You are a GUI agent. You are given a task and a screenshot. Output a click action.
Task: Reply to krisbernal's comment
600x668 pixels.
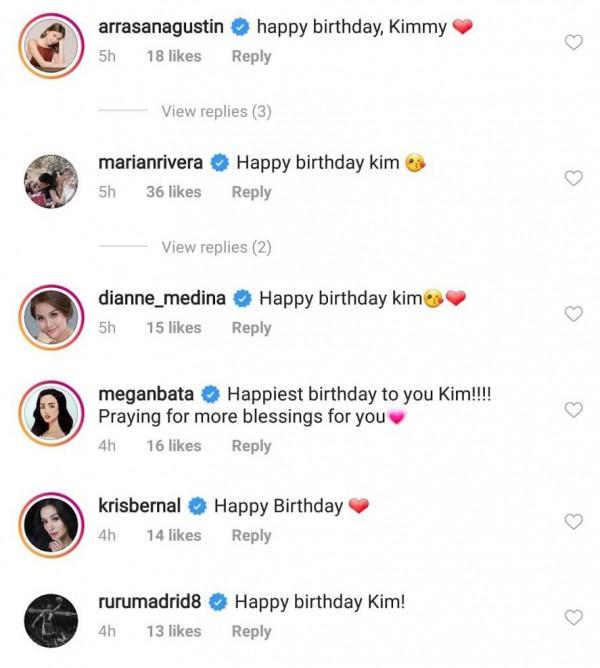pyautogui.click(x=251, y=536)
